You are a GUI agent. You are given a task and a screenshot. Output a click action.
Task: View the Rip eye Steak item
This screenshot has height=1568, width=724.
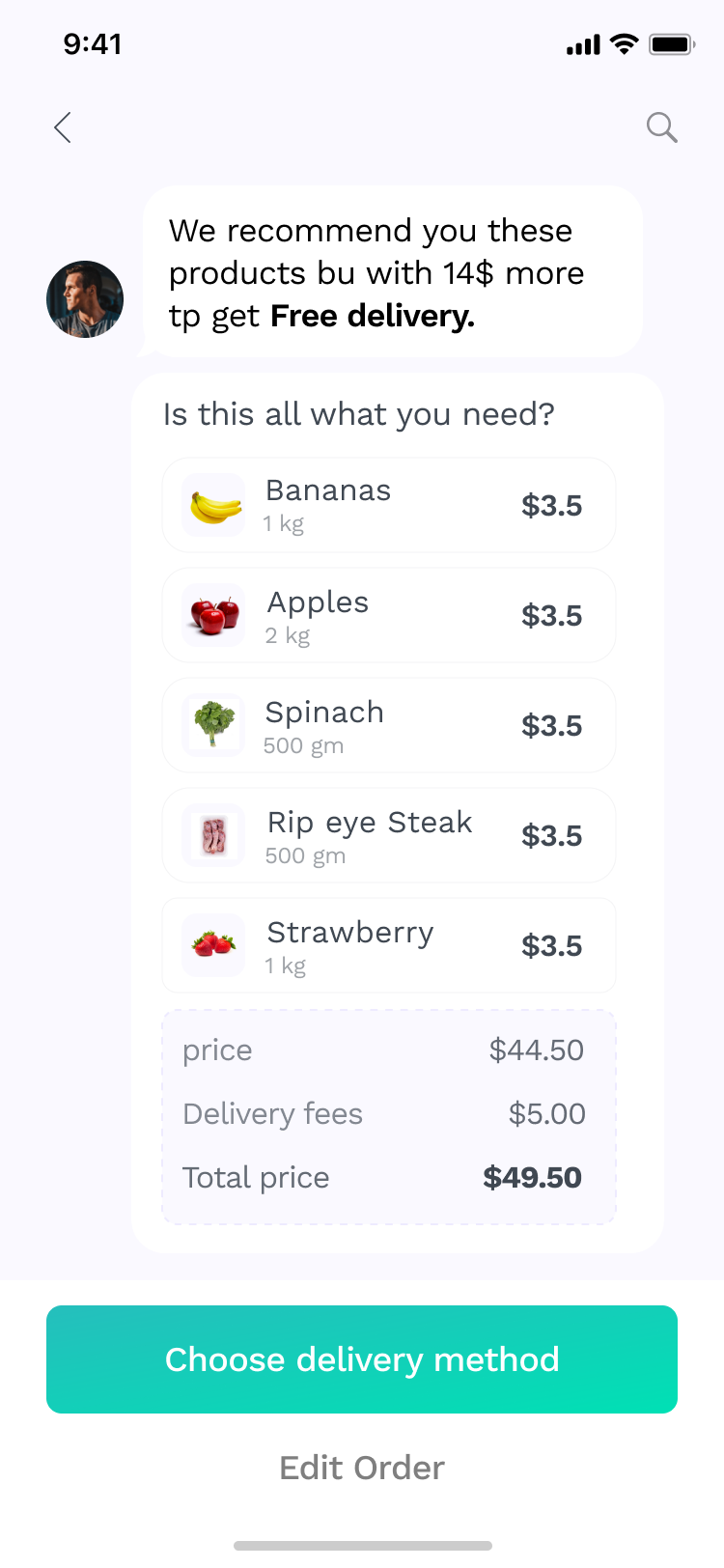click(x=388, y=835)
